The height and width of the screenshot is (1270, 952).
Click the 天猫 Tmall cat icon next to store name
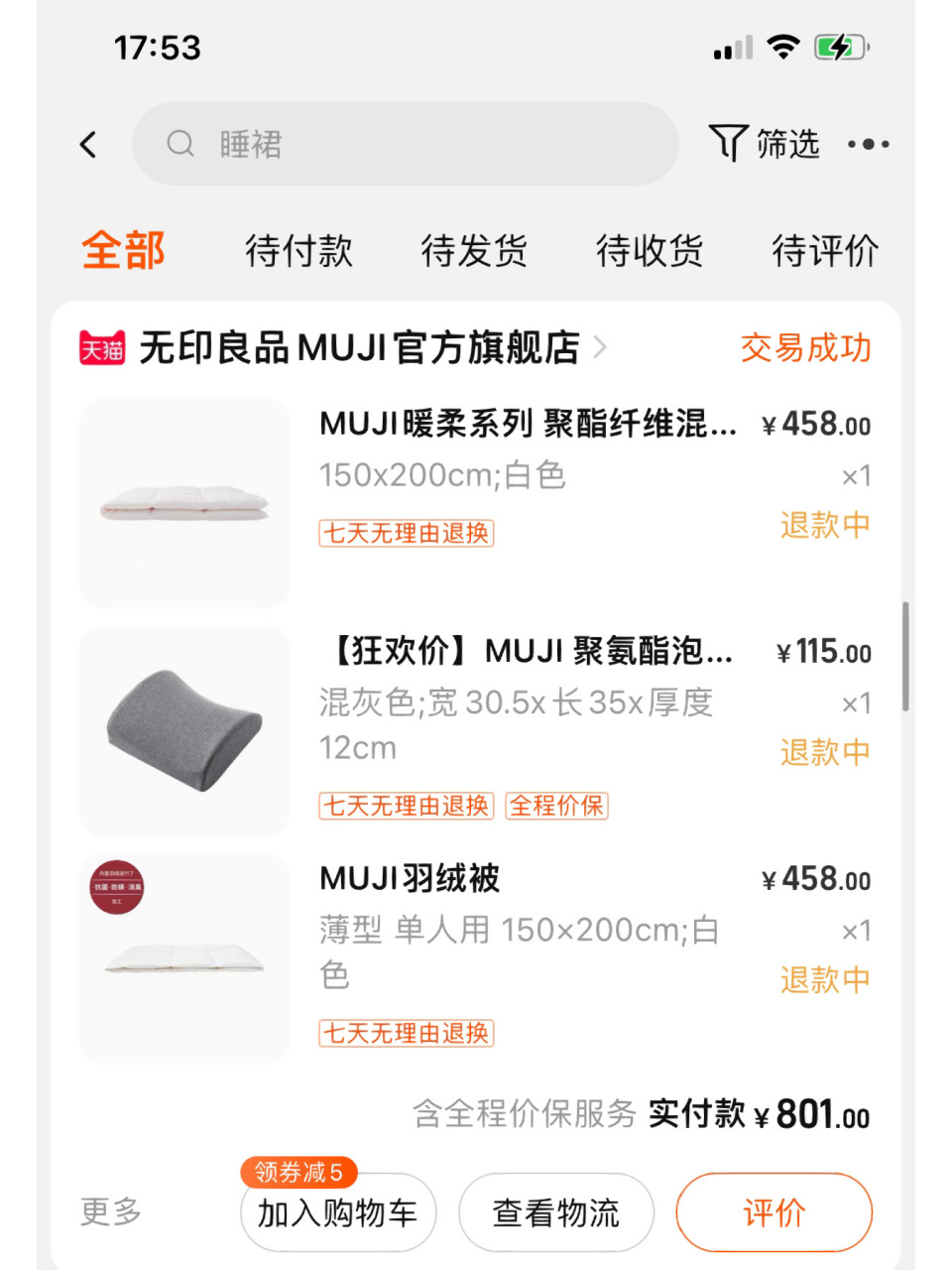pyautogui.click(x=102, y=348)
